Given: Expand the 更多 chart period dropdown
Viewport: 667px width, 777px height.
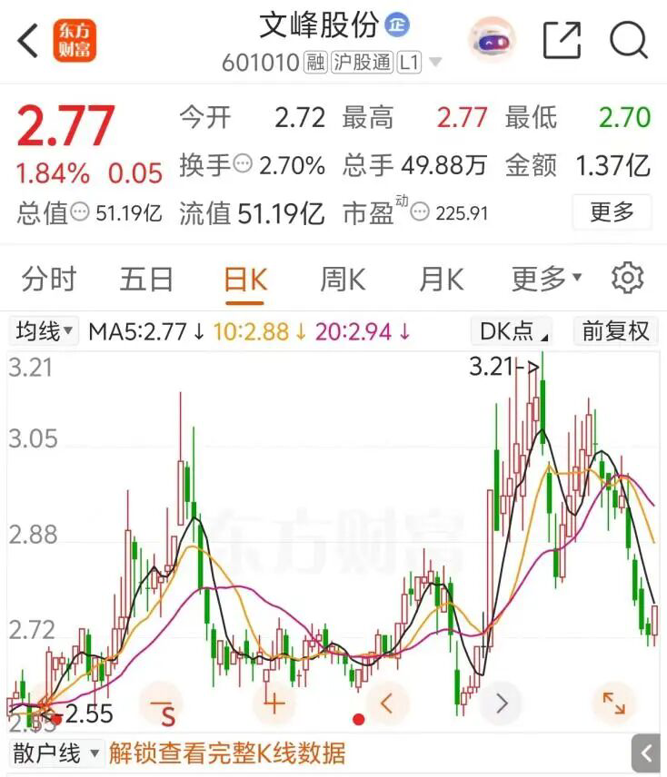Looking at the screenshot, I should point(546,279).
